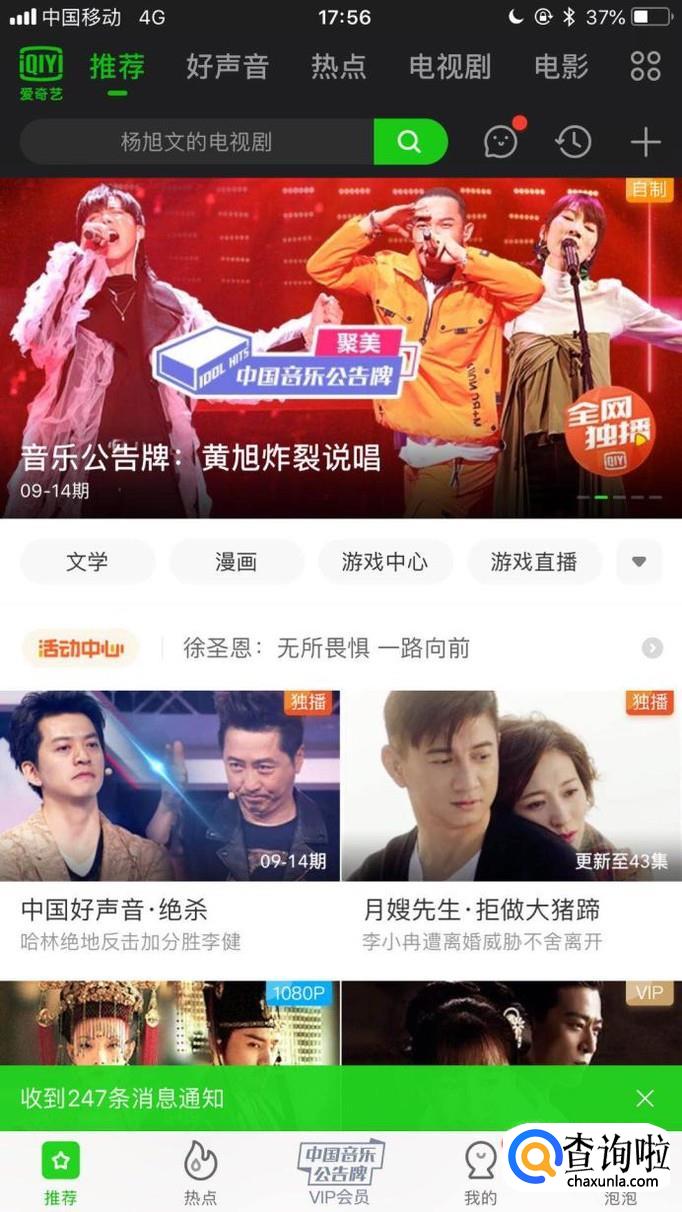Switch to the 好声音 tab
The width and height of the screenshot is (682, 1212).
[x=227, y=67]
